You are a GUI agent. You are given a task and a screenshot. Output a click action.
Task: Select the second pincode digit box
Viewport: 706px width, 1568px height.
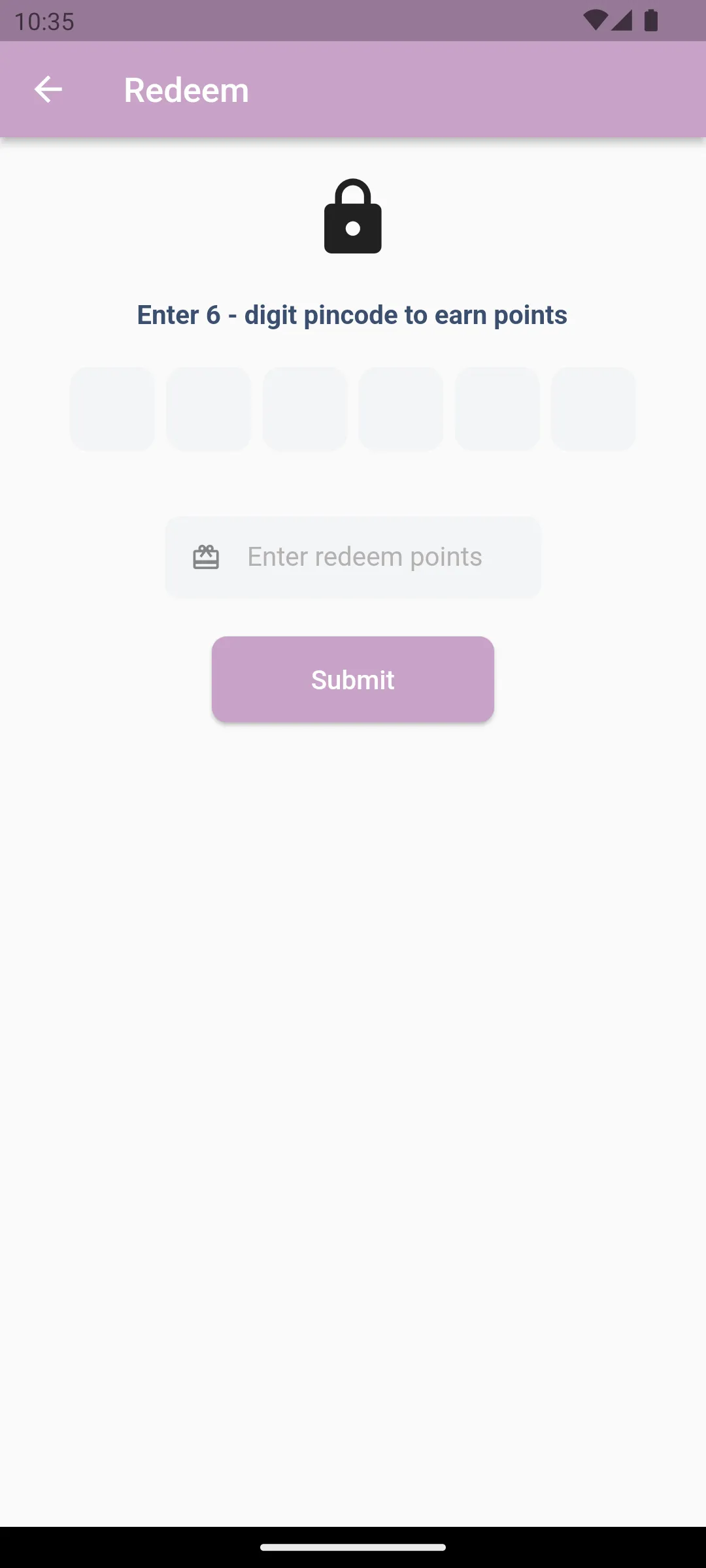click(208, 408)
